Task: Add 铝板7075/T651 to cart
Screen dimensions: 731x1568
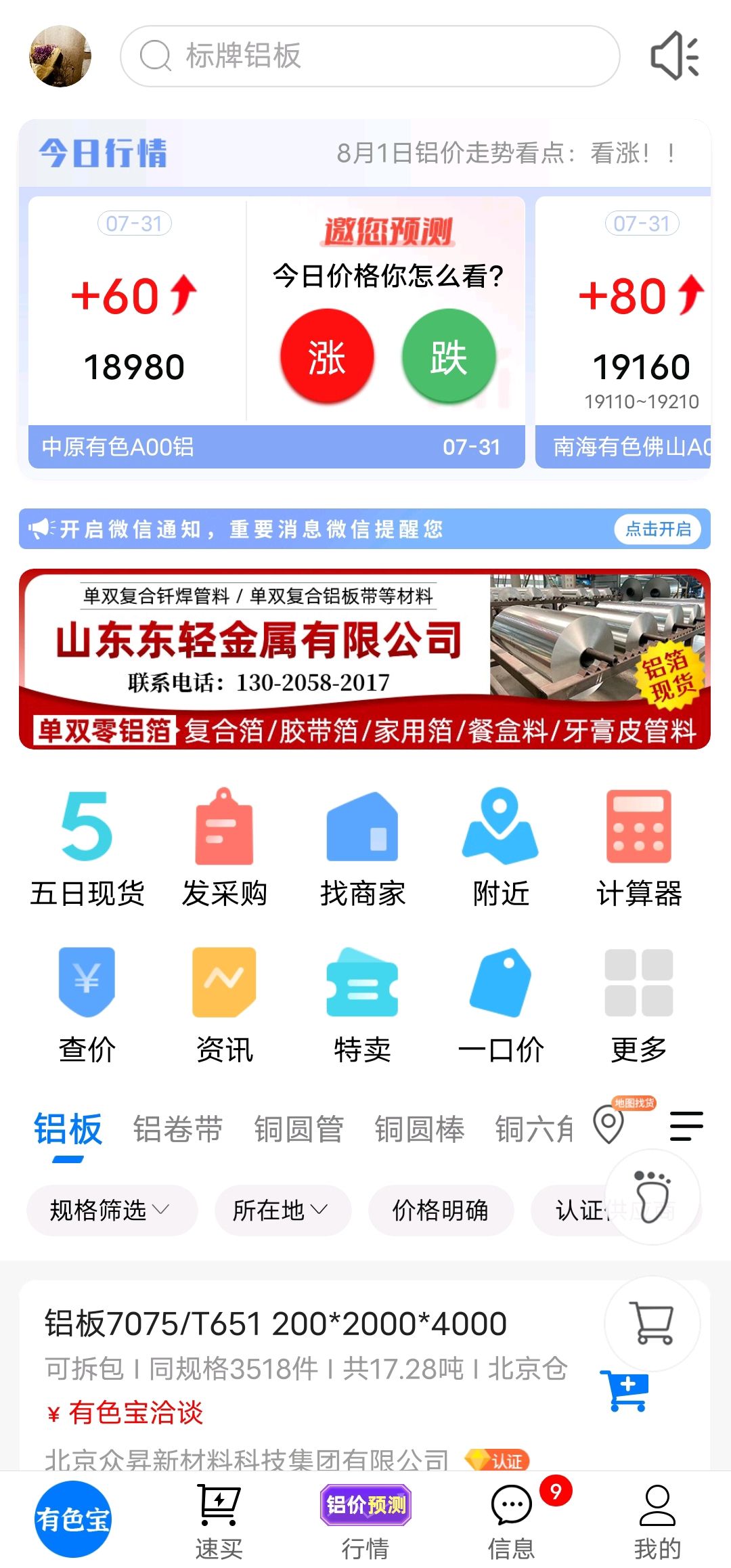Action: [625, 1391]
